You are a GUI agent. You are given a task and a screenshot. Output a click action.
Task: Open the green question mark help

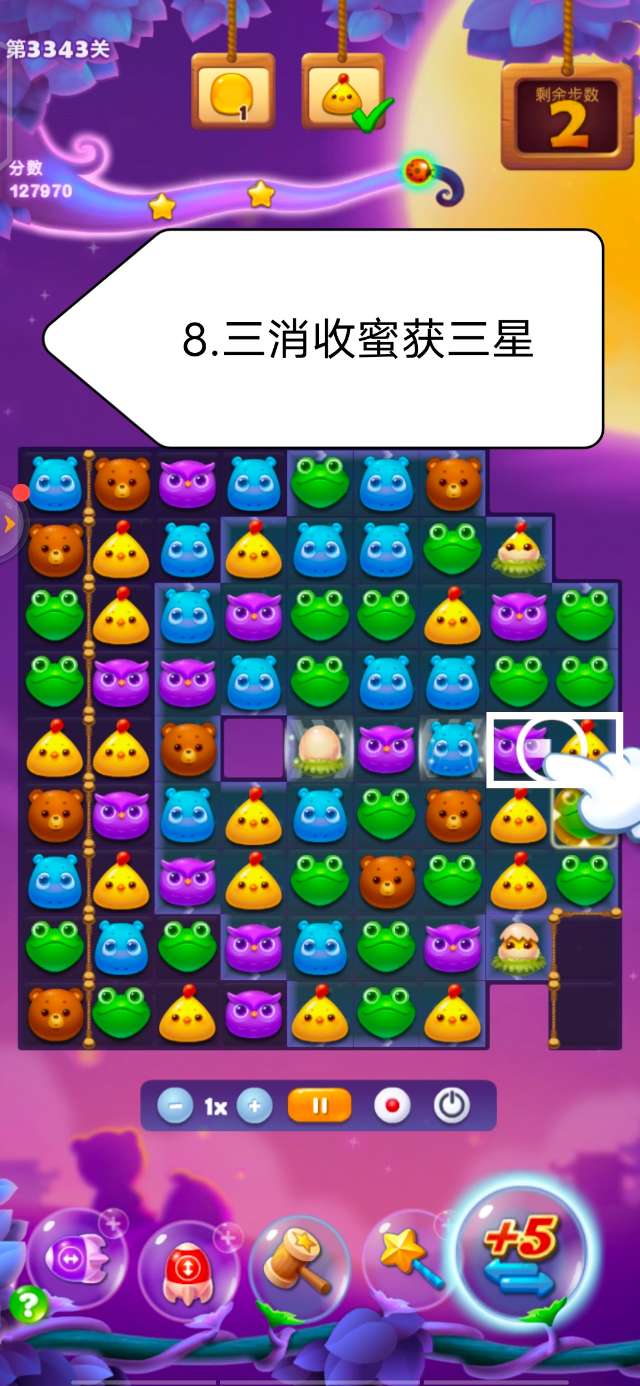point(27,1304)
